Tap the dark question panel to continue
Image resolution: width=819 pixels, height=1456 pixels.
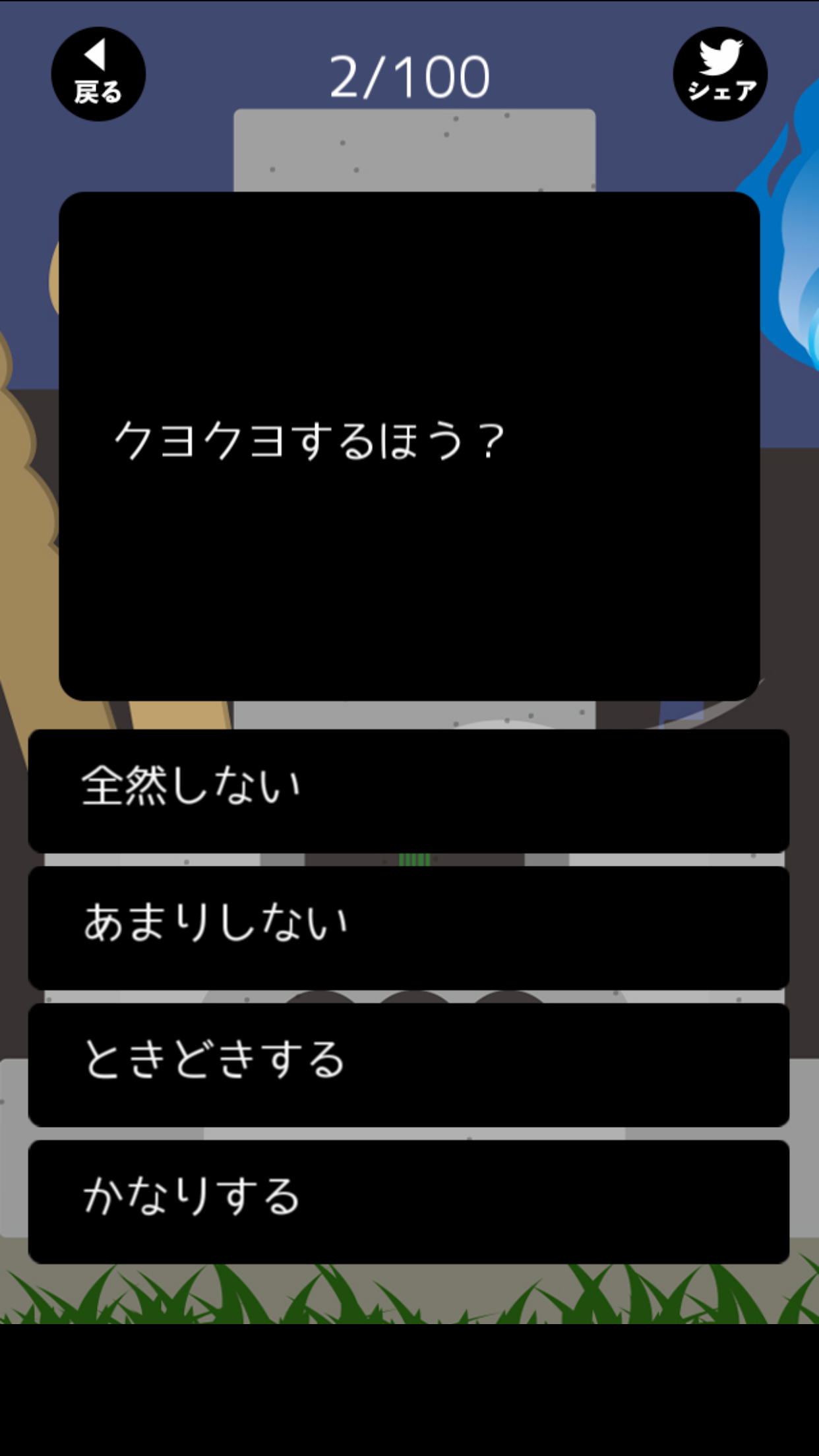409,448
